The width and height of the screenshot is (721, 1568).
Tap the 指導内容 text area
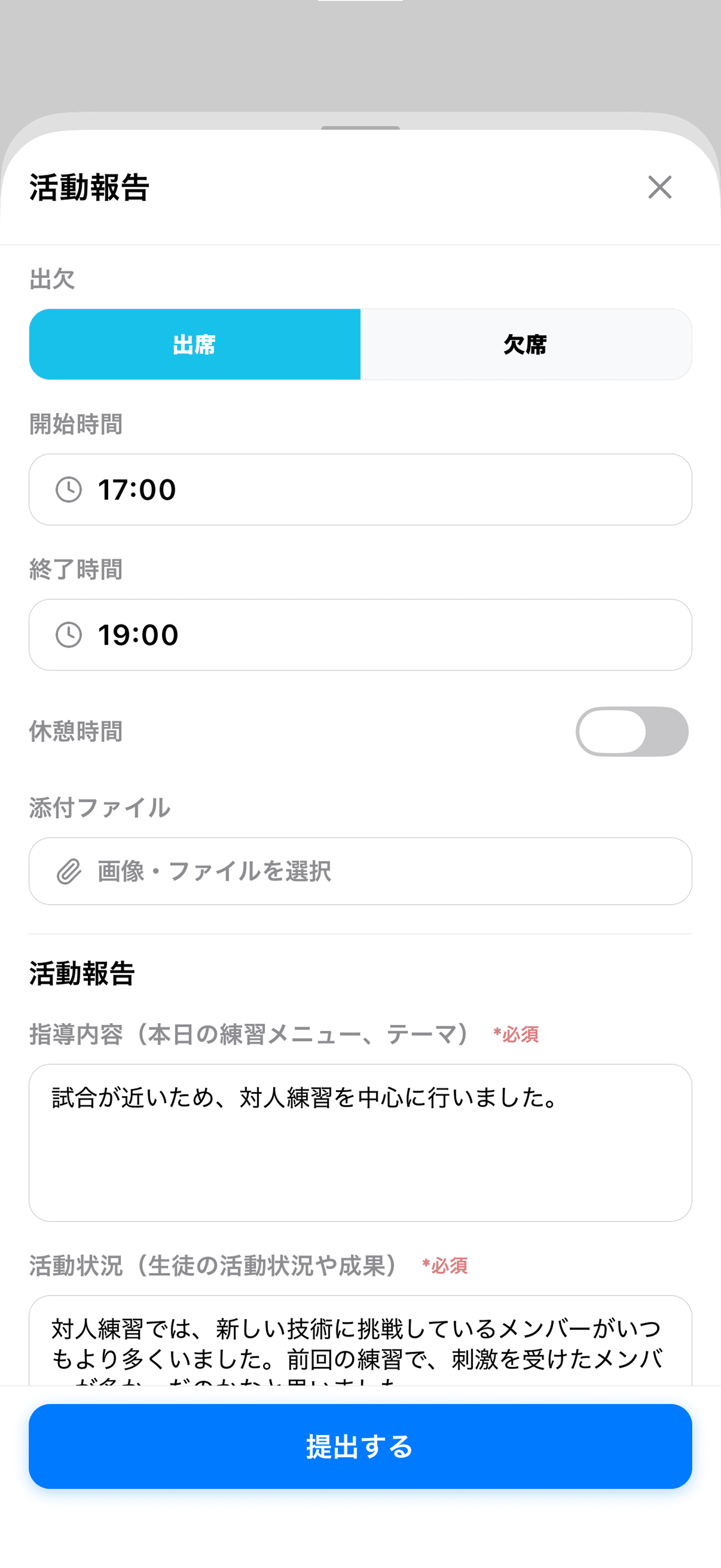tap(360, 1144)
